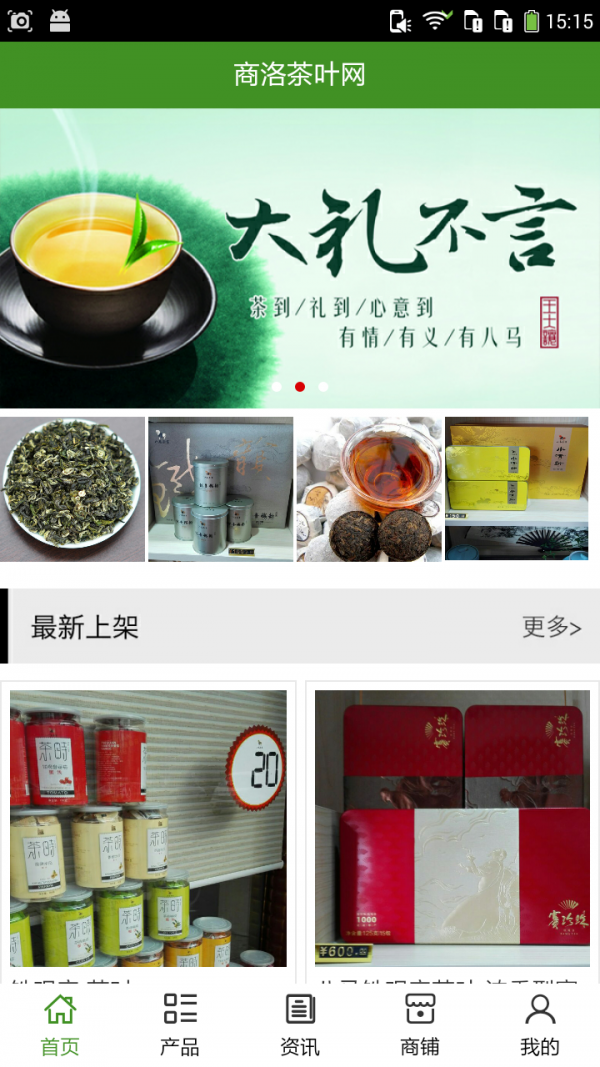Viewport: 600px width, 1067px height.
Task: Open the green loose tea leaves thumbnail
Action: point(72,489)
